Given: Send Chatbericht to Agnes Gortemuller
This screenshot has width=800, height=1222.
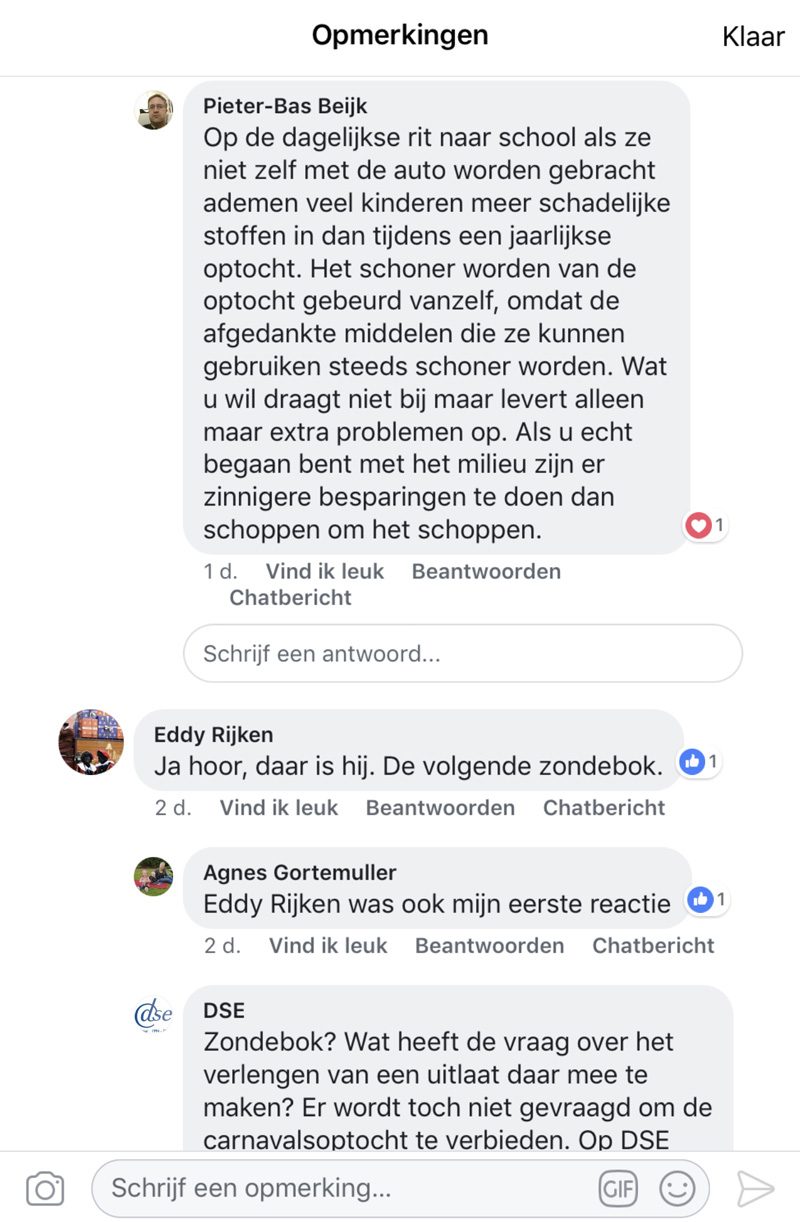Looking at the screenshot, I should [653, 946].
